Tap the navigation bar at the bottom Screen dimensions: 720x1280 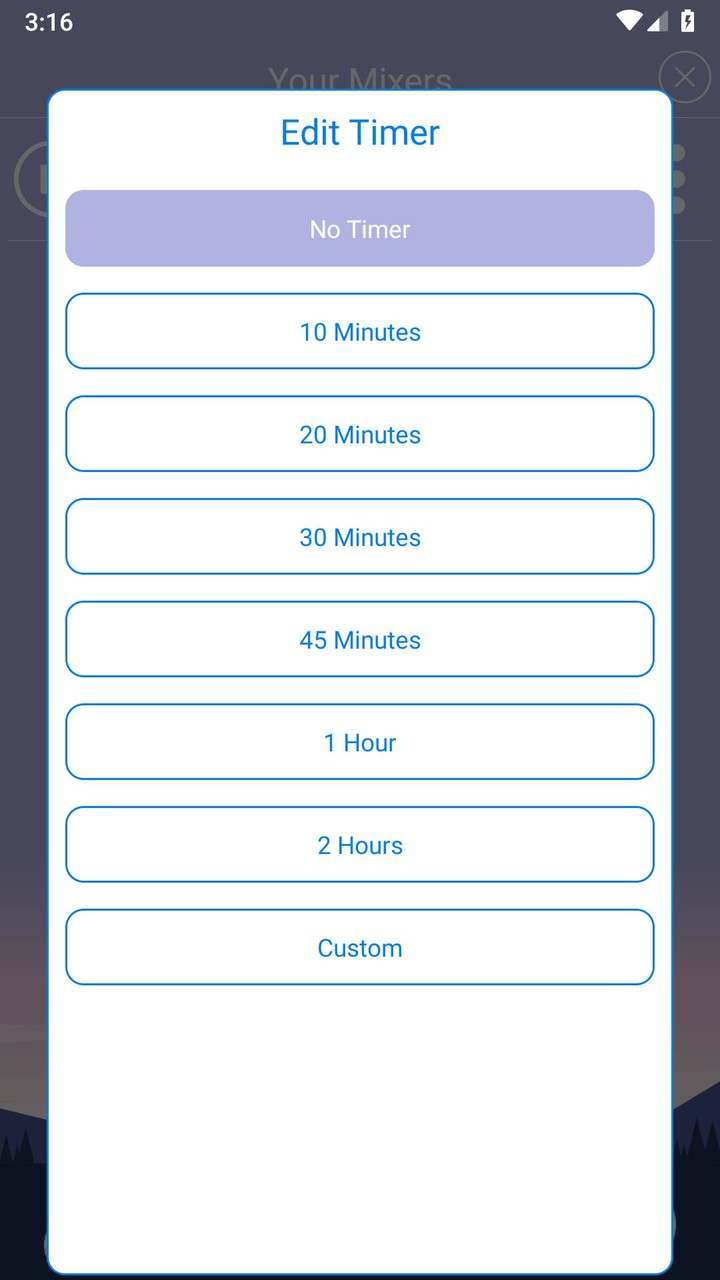(x=360, y=1270)
